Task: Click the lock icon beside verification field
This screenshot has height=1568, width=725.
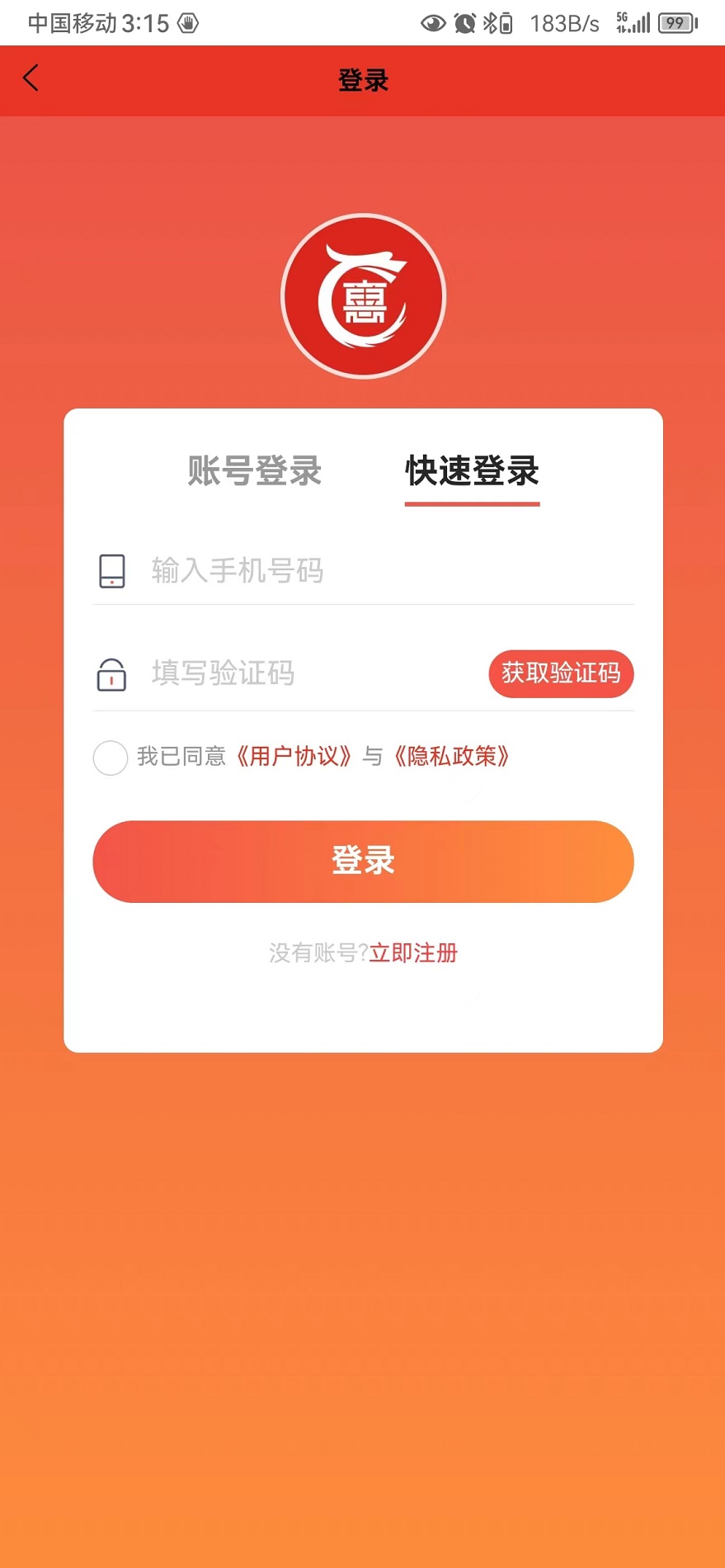Action: (111, 674)
